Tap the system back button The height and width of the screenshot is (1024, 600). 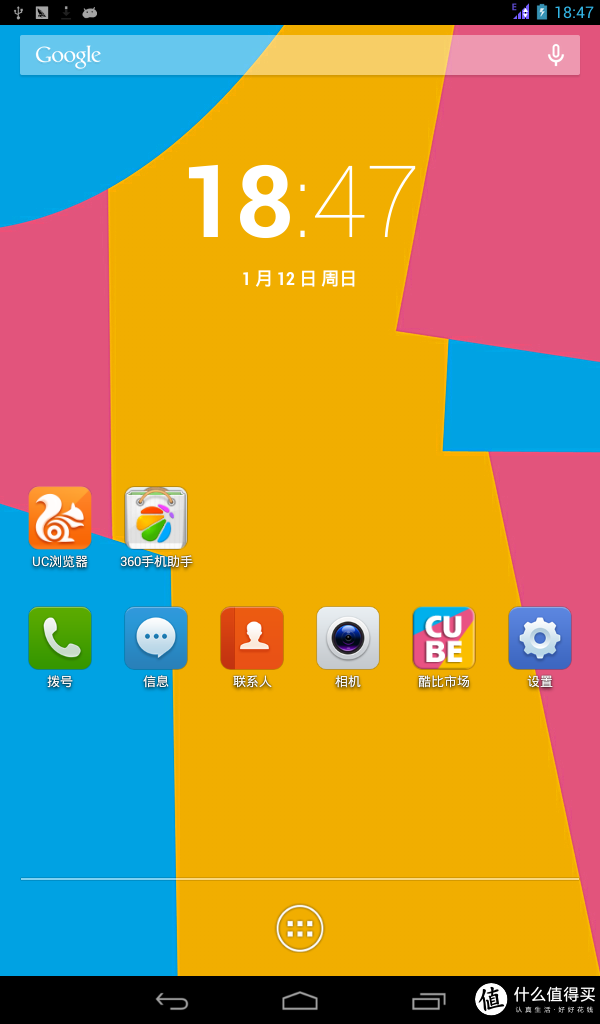172,1000
